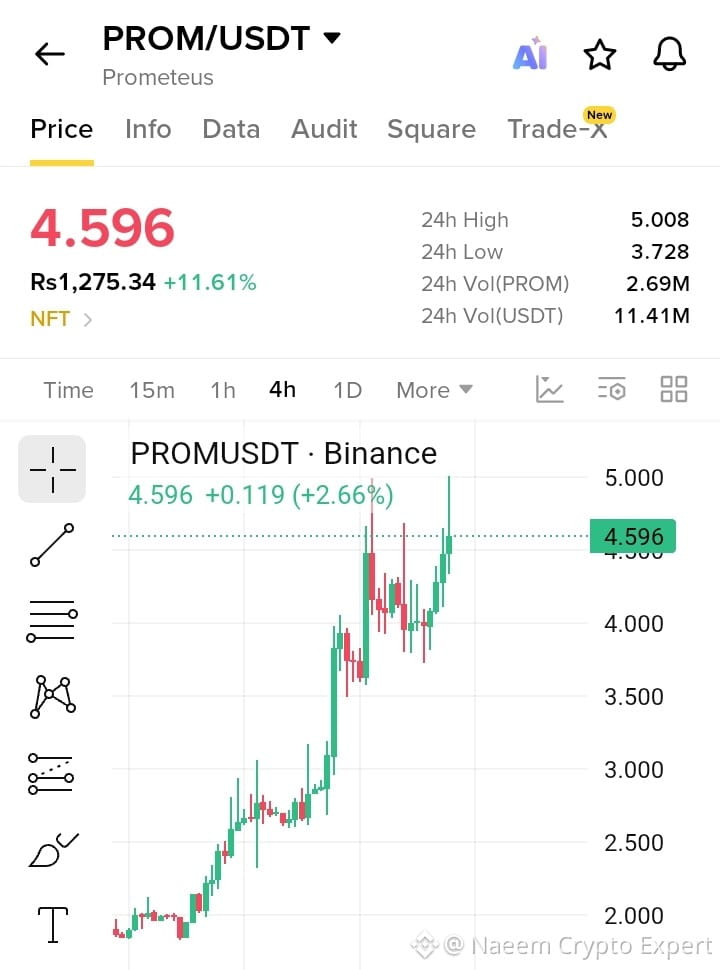Set a price alert with the bell

(669, 54)
